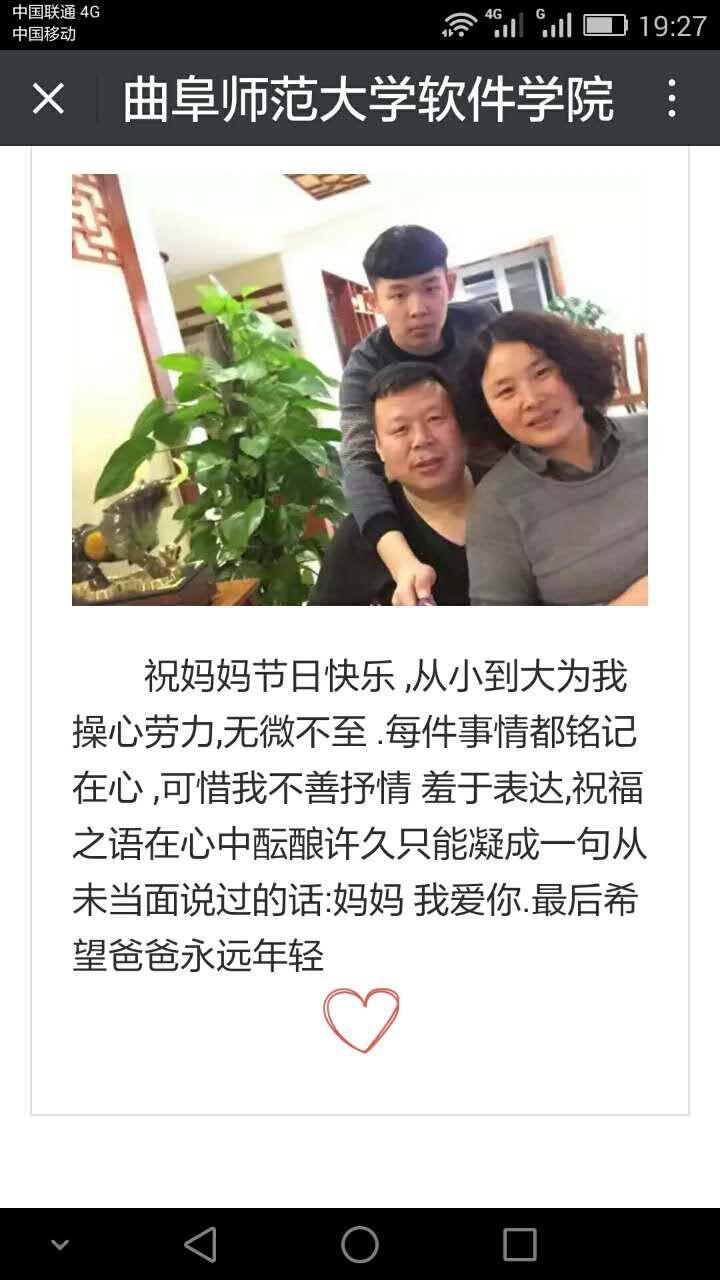Close the 曲阜师范大学软件学院 web page
720x1280 pixels.
[x=48, y=99]
